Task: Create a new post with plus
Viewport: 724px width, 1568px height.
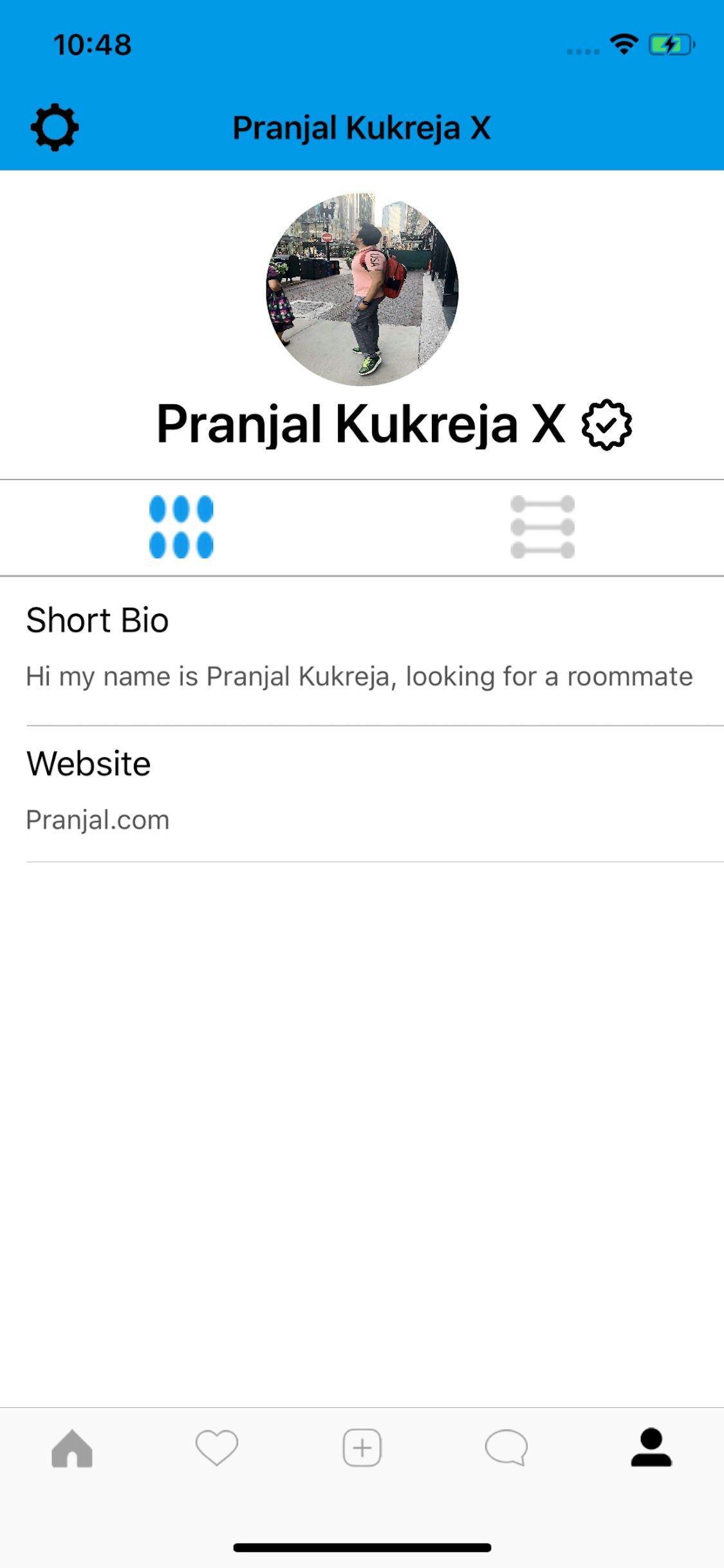Action: 362,1448
